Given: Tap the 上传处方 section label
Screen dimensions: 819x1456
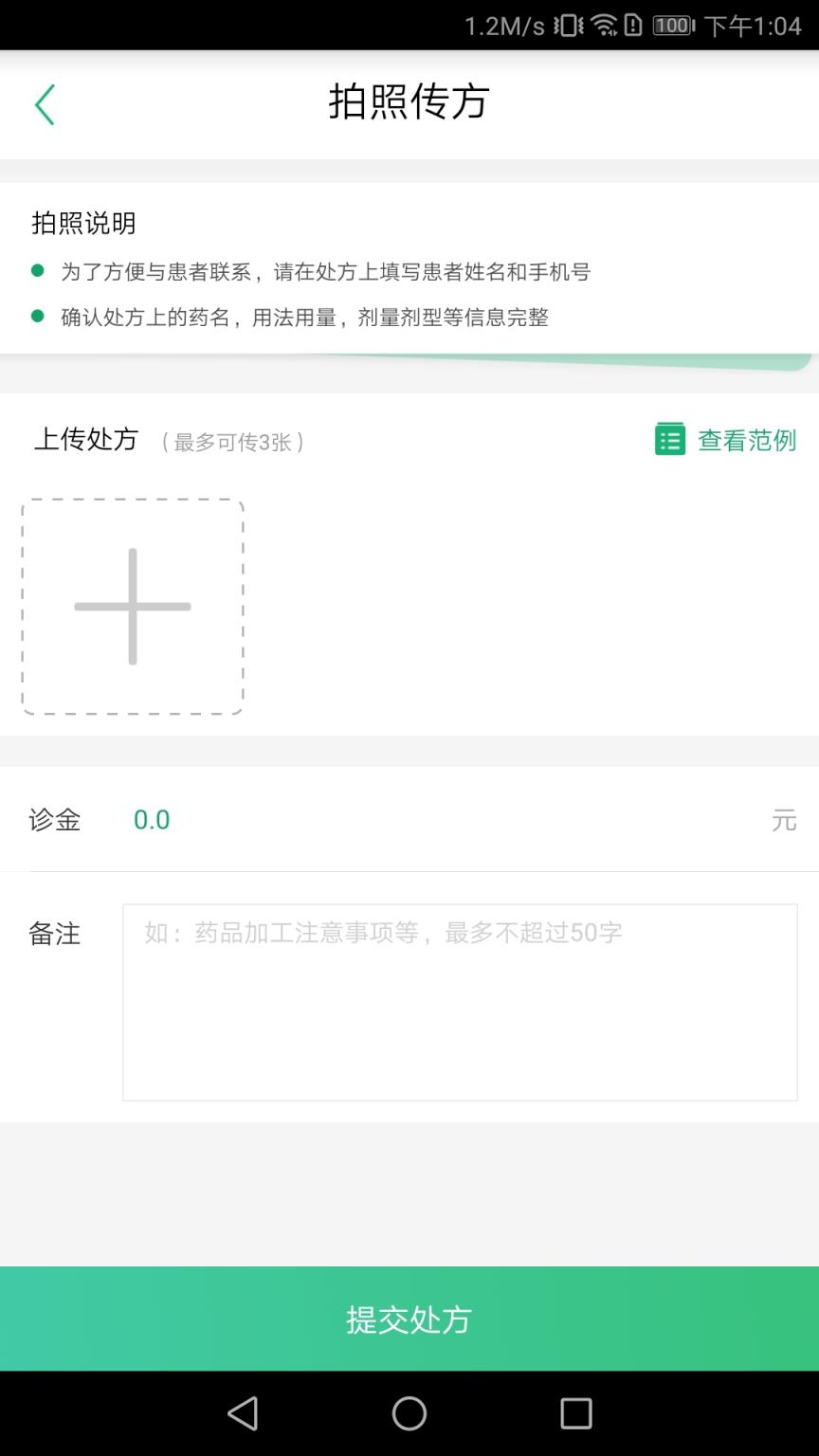Looking at the screenshot, I should click(x=86, y=439).
